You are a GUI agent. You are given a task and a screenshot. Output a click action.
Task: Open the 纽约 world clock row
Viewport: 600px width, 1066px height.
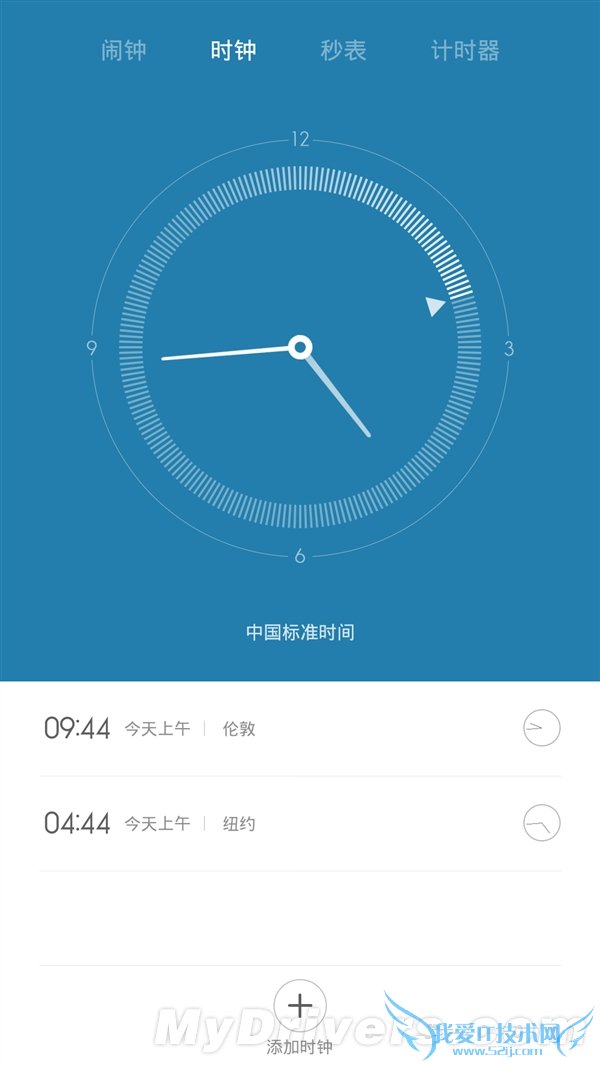(x=300, y=824)
